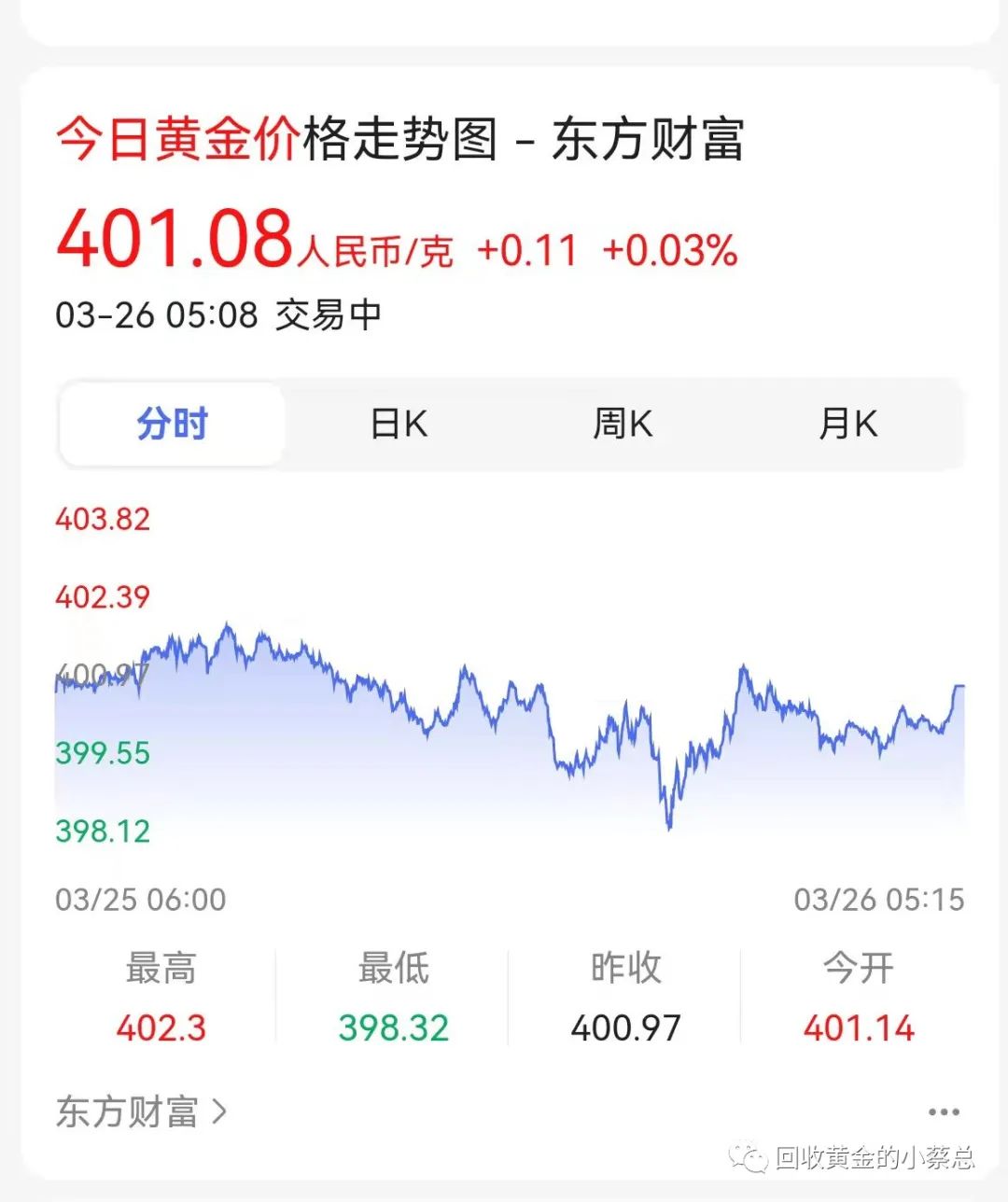The height and width of the screenshot is (1202, 1008).
Task: Tap the 403.82 axis price label
Action: tap(103, 519)
